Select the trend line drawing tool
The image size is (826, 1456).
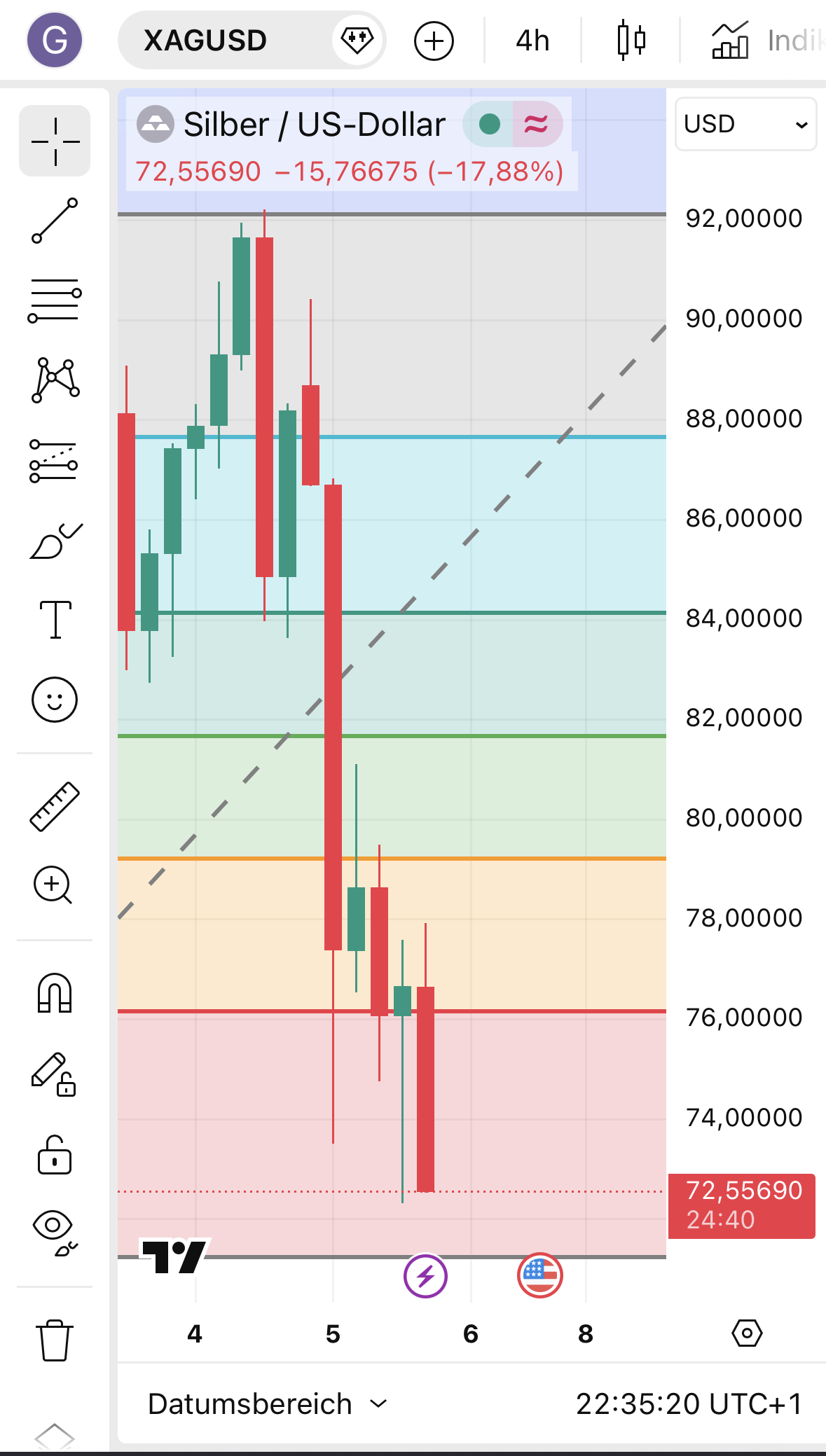pos(55,221)
